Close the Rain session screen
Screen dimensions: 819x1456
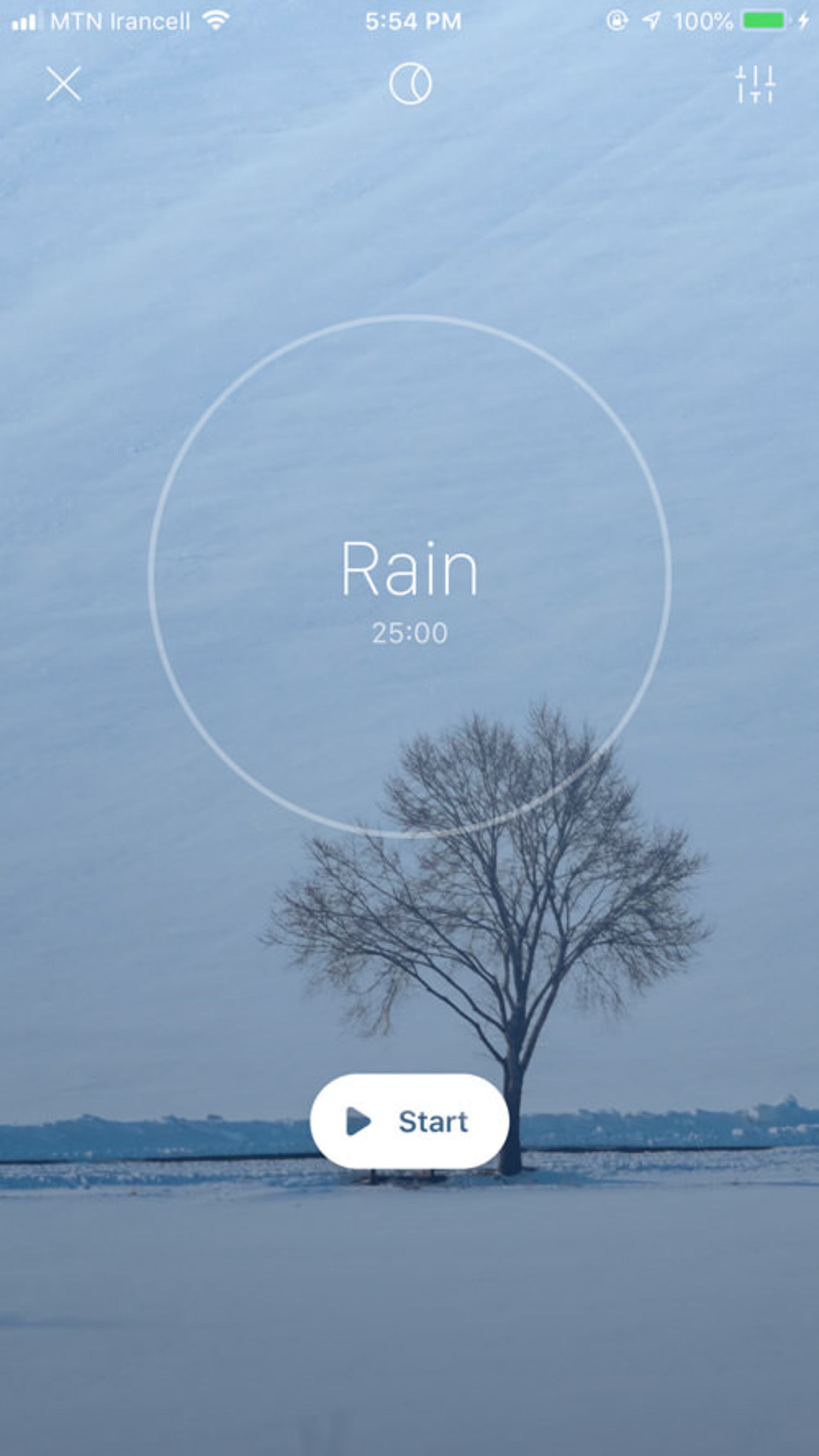(63, 84)
